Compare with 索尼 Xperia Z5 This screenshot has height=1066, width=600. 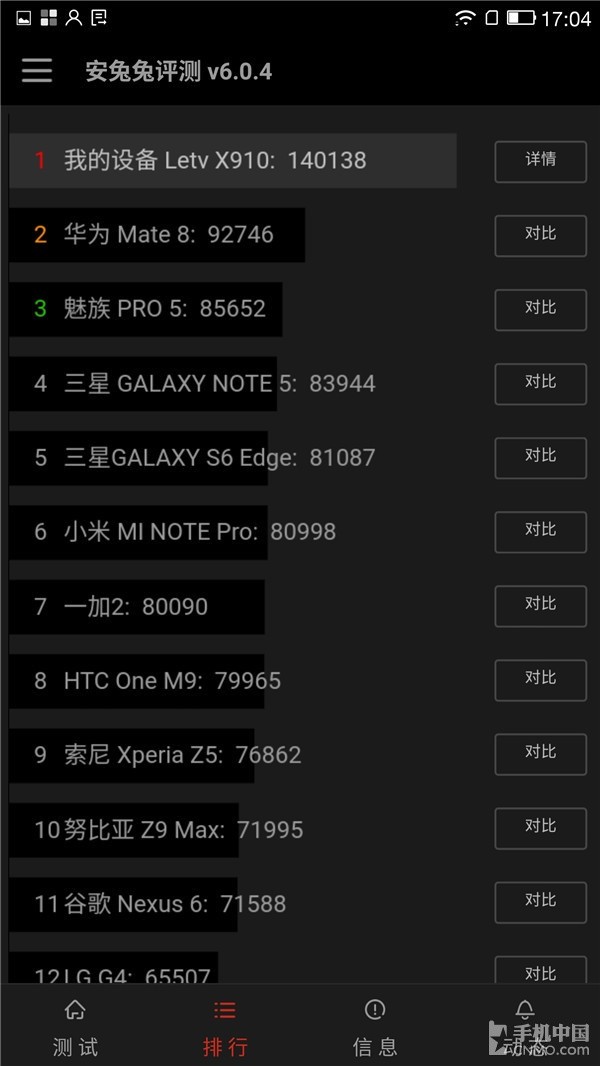click(x=540, y=753)
